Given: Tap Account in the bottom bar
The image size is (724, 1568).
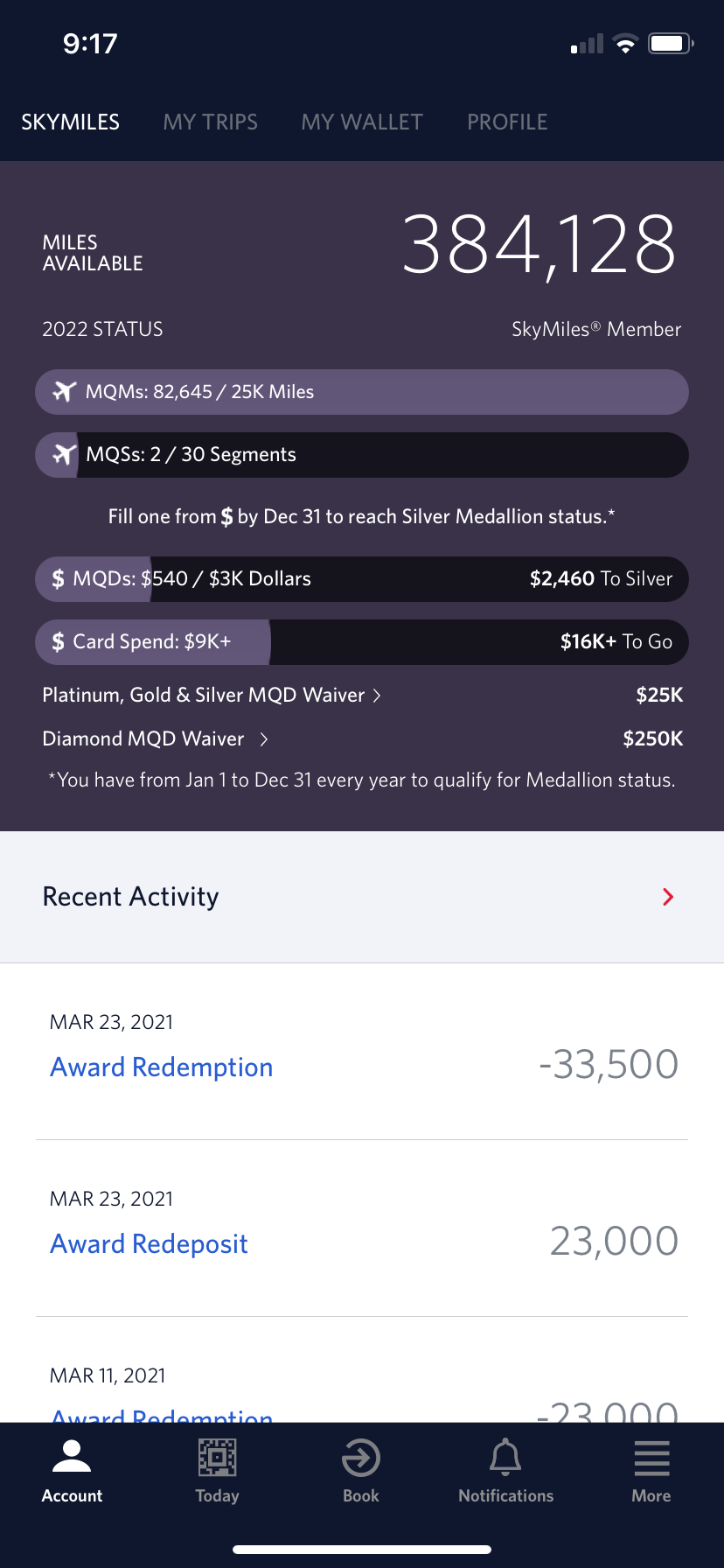Looking at the screenshot, I should [x=72, y=1471].
